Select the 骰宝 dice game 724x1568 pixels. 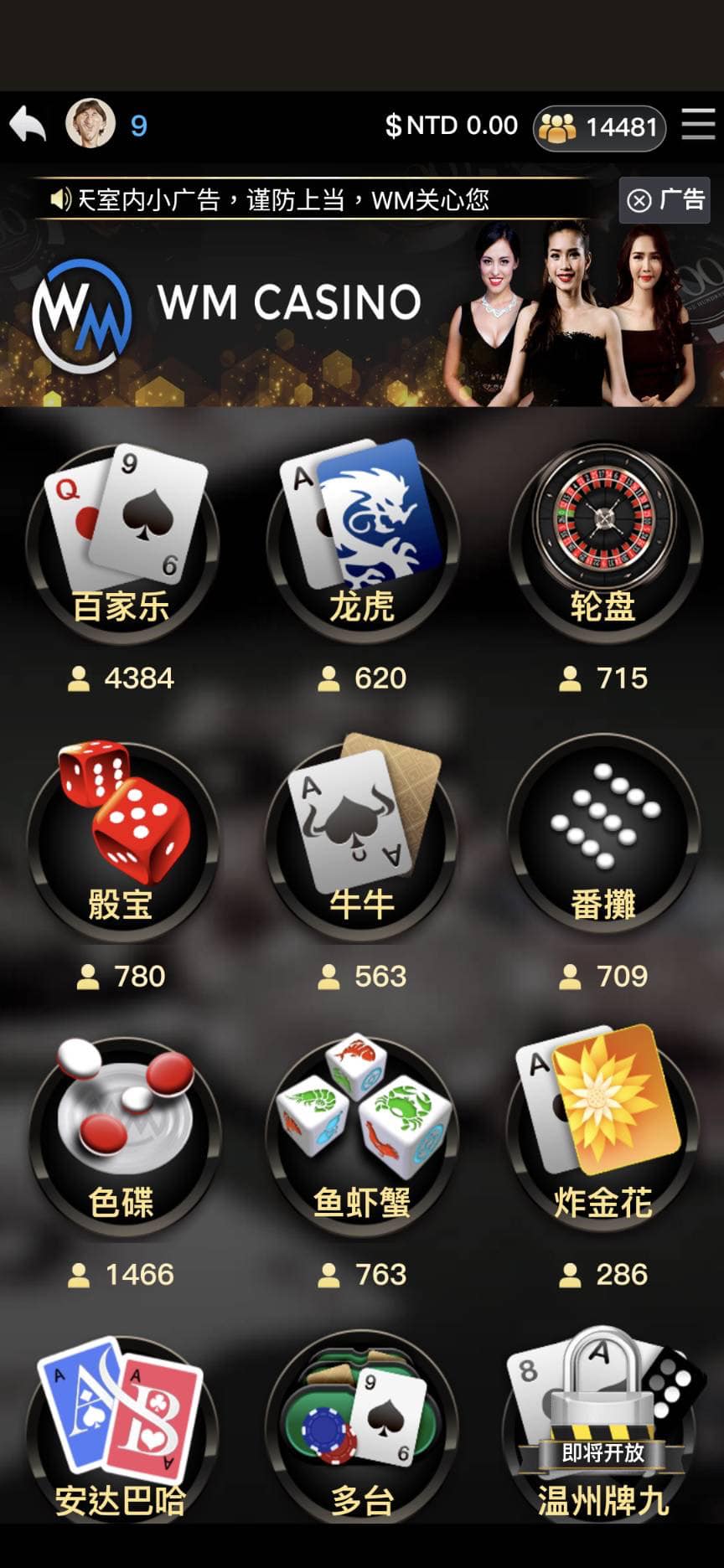click(x=122, y=839)
